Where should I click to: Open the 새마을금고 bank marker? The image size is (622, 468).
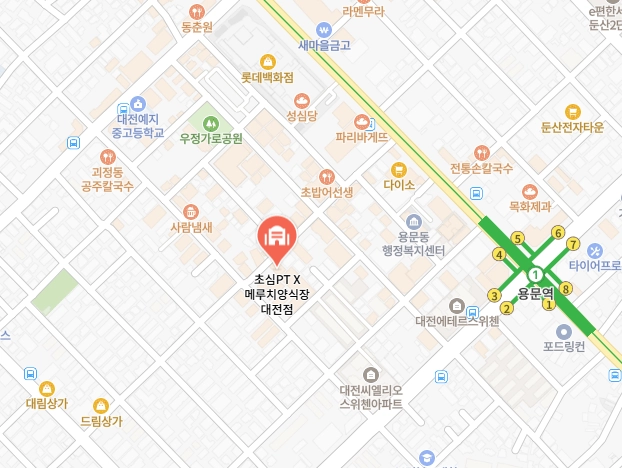tap(324, 30)
